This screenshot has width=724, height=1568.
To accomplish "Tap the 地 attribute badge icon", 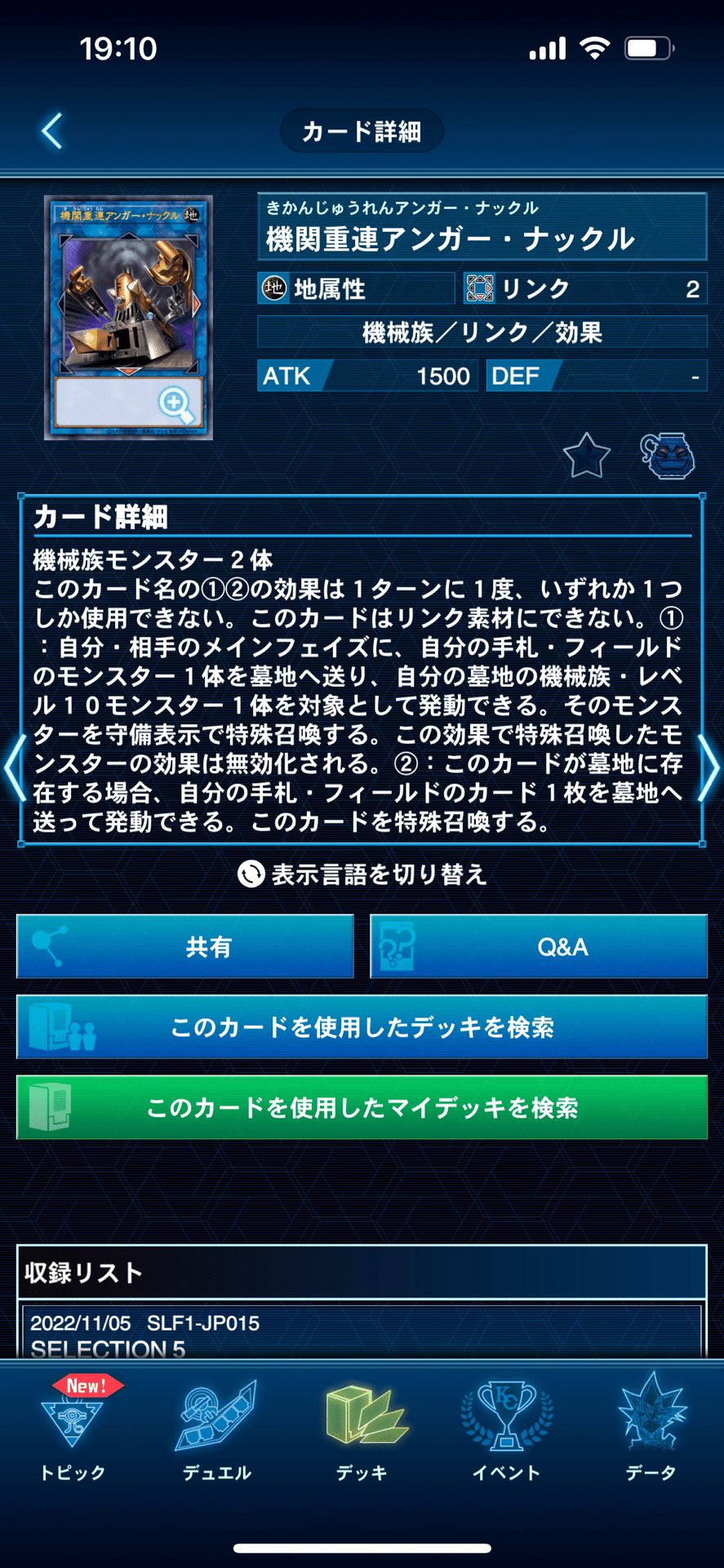I will [274, 287].
